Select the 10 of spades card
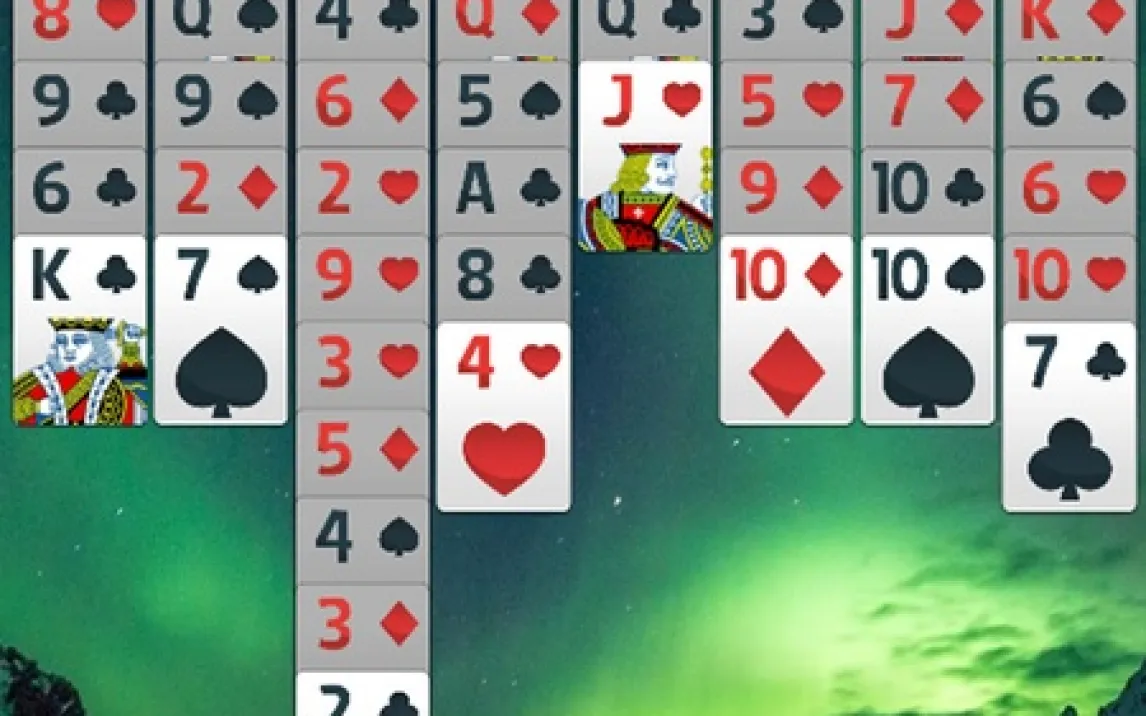The height and width of the screenshot is (716, 1146). 927,330
